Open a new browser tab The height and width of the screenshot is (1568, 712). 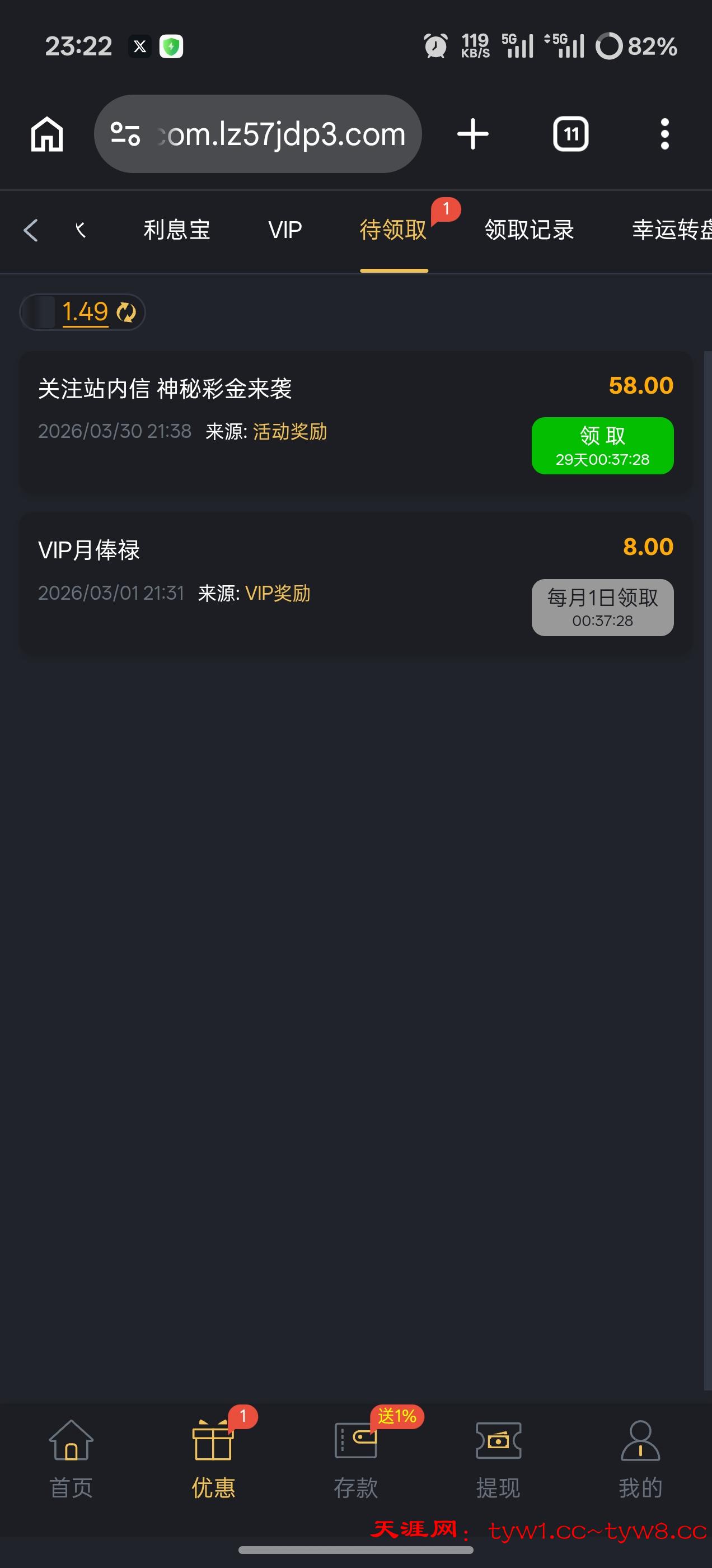tap(473, 134)
